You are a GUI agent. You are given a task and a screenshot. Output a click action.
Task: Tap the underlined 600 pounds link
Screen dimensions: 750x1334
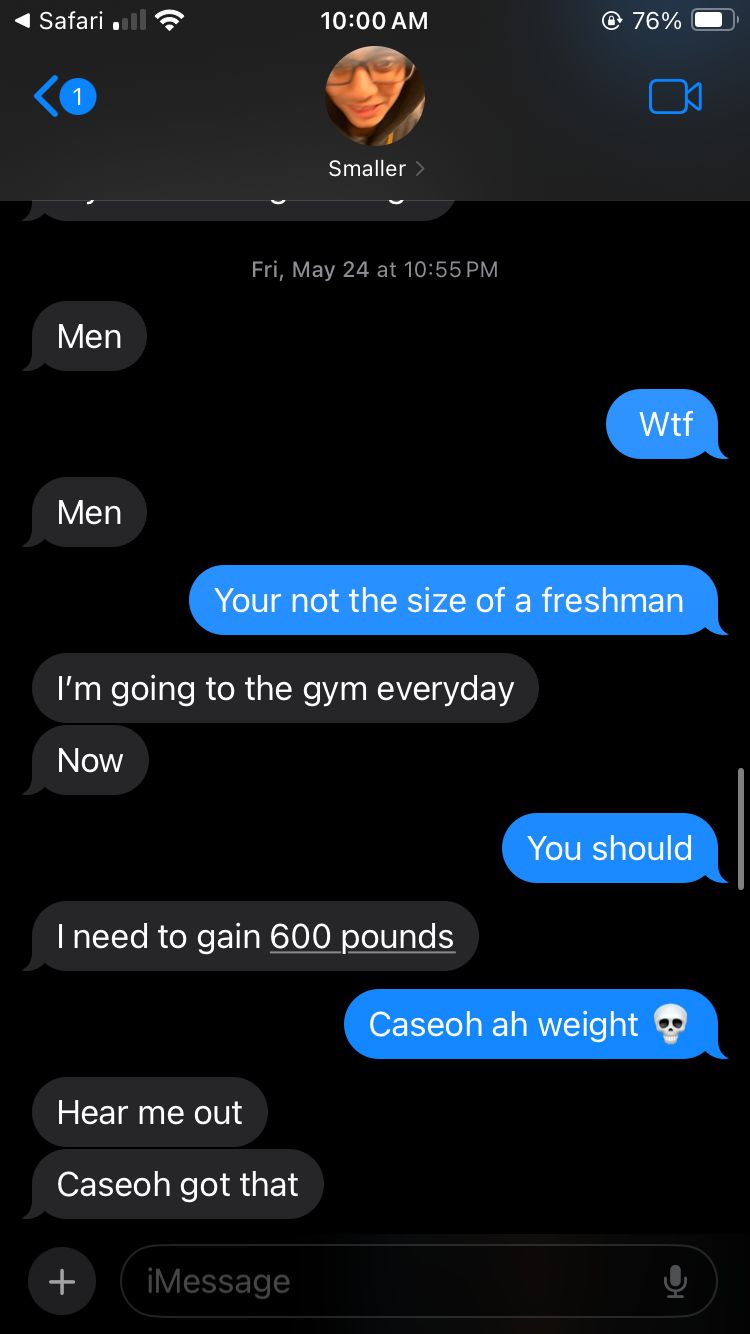362,937
